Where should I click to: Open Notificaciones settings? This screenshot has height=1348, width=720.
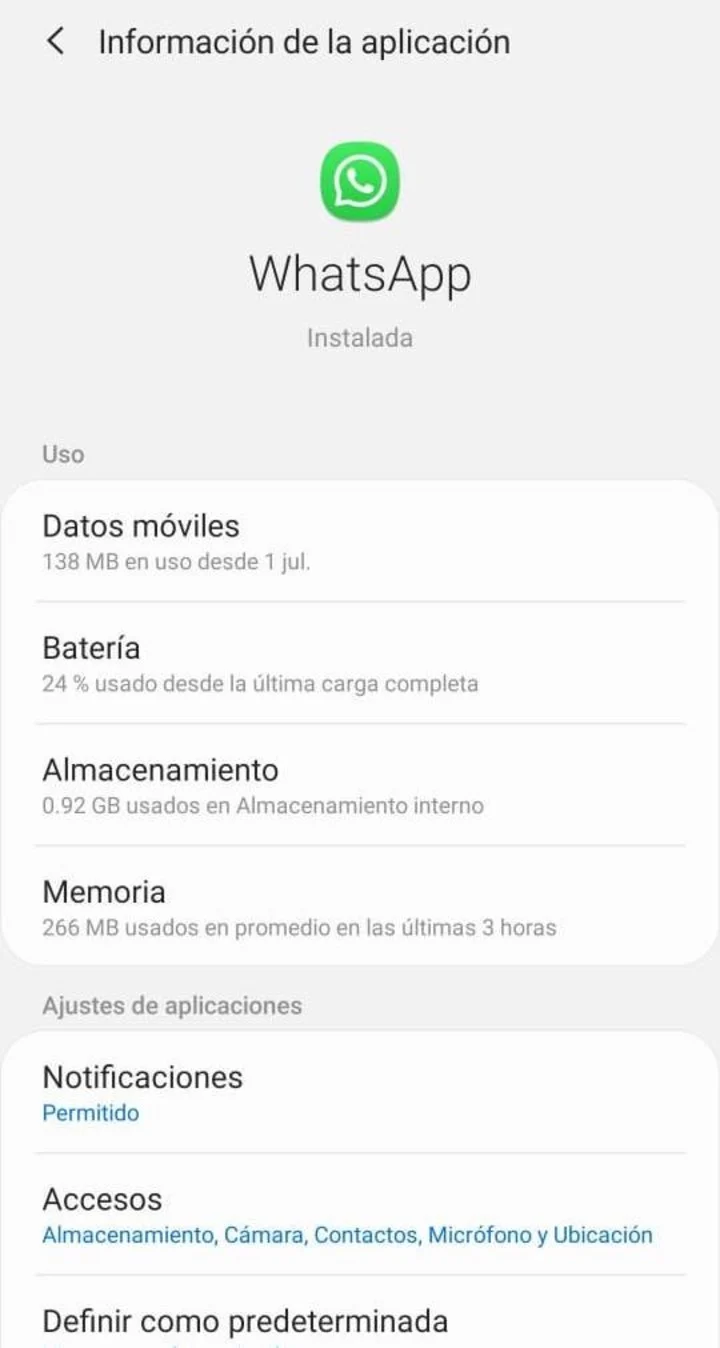coord(360,1093)
